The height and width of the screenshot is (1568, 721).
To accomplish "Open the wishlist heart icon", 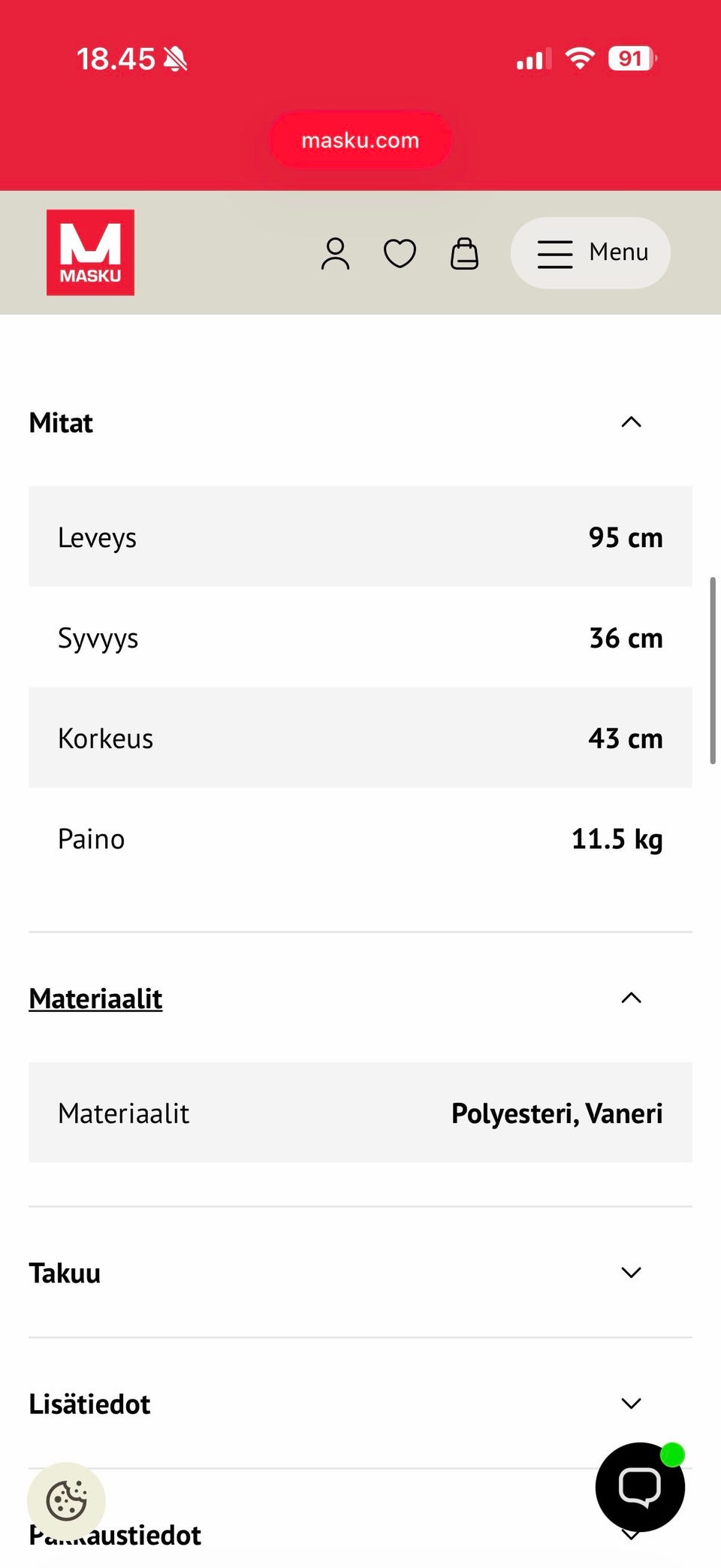I will 400,253.
